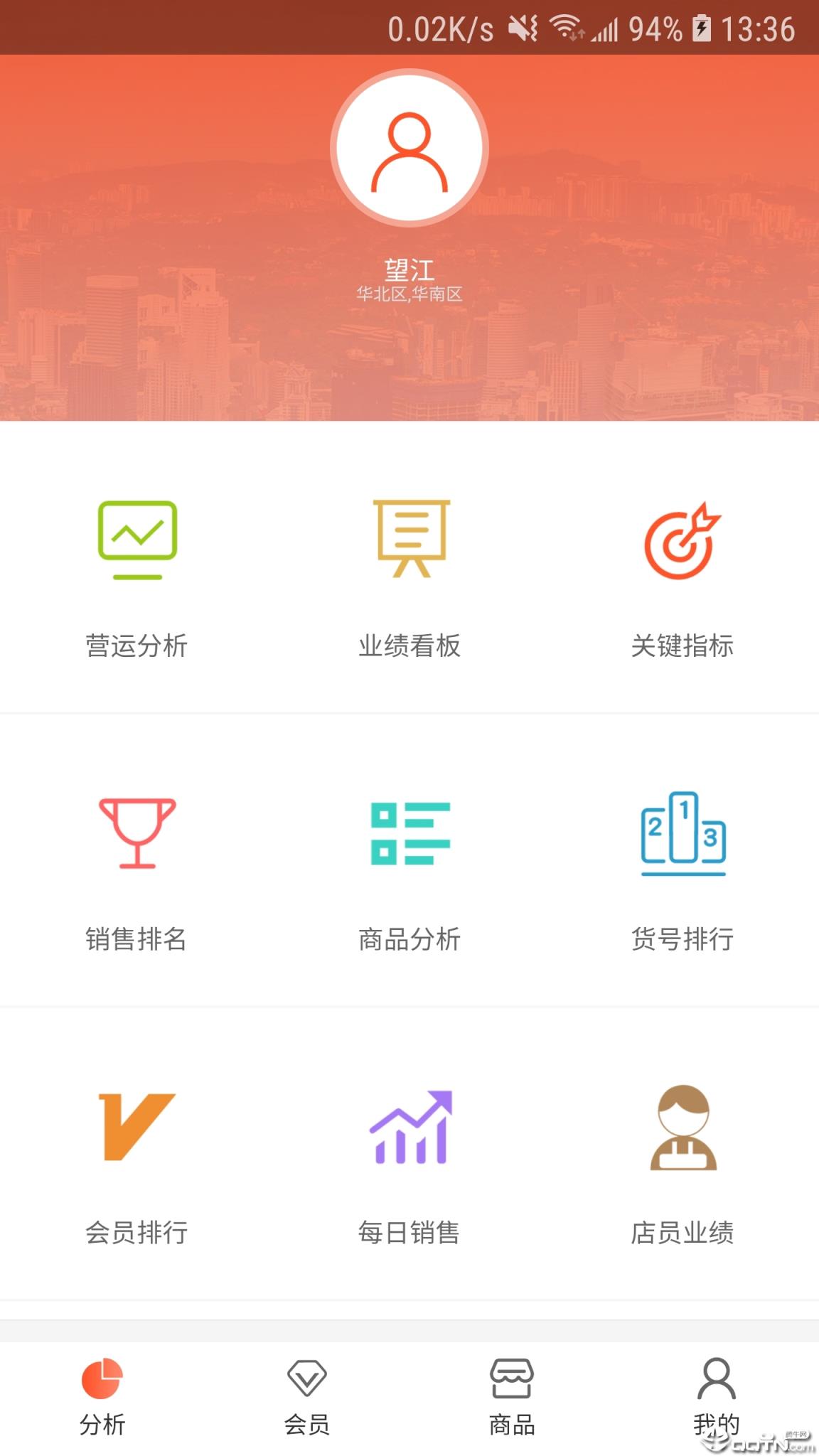Select the 分析 analysis tab
Image resolution: width=819 pixels, height=1456 pixels.
(x=102, y=1393)
